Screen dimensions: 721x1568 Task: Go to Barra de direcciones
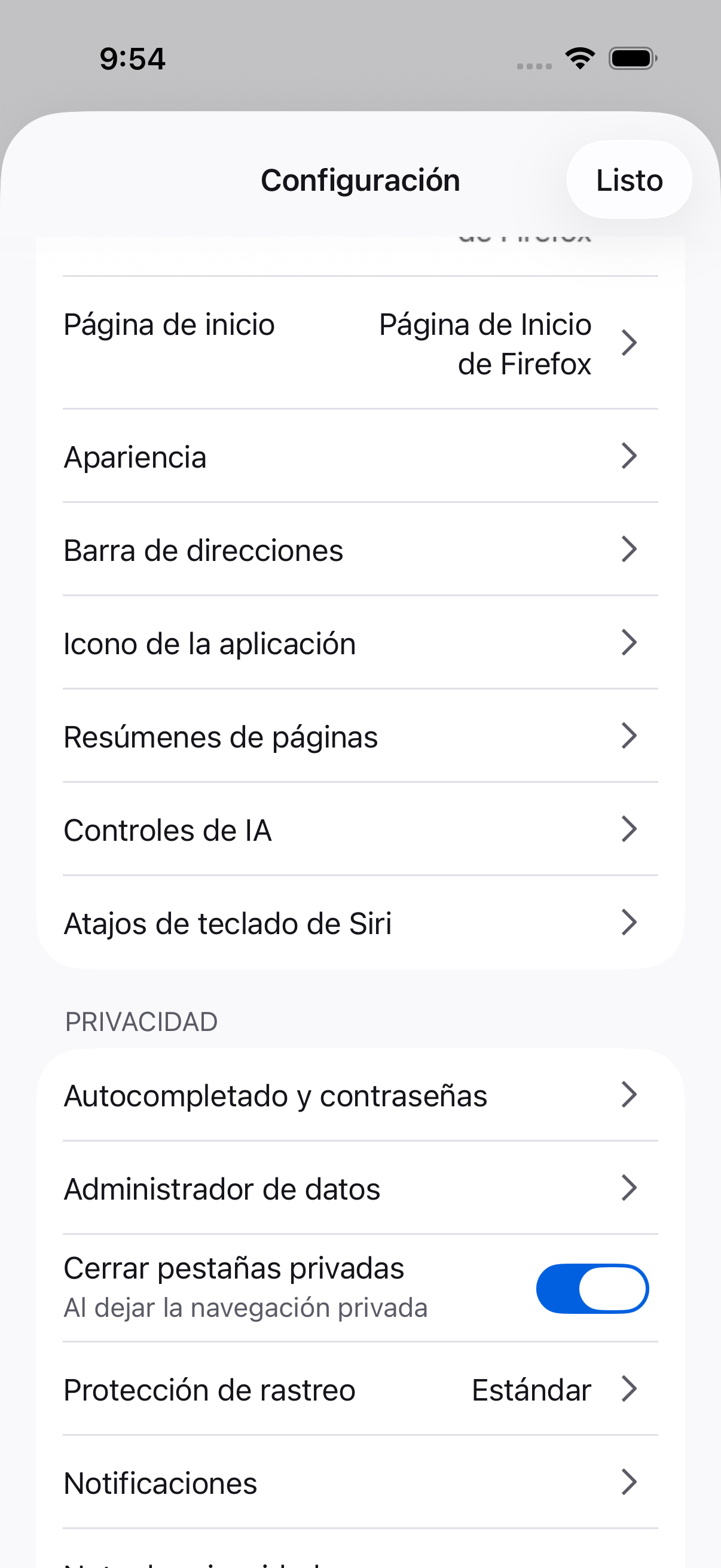(x=360, y=550)
